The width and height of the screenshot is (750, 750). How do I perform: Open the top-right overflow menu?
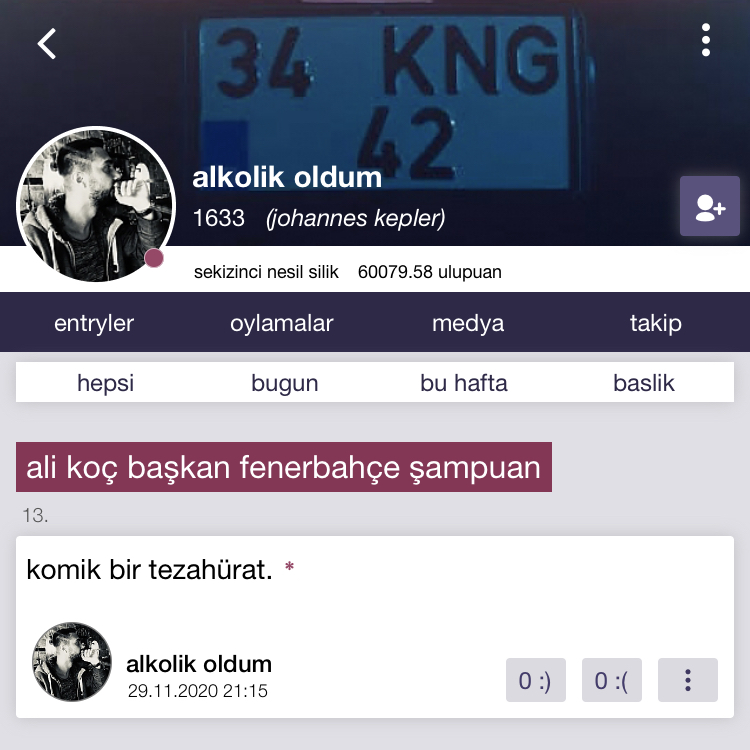(706, 40)
